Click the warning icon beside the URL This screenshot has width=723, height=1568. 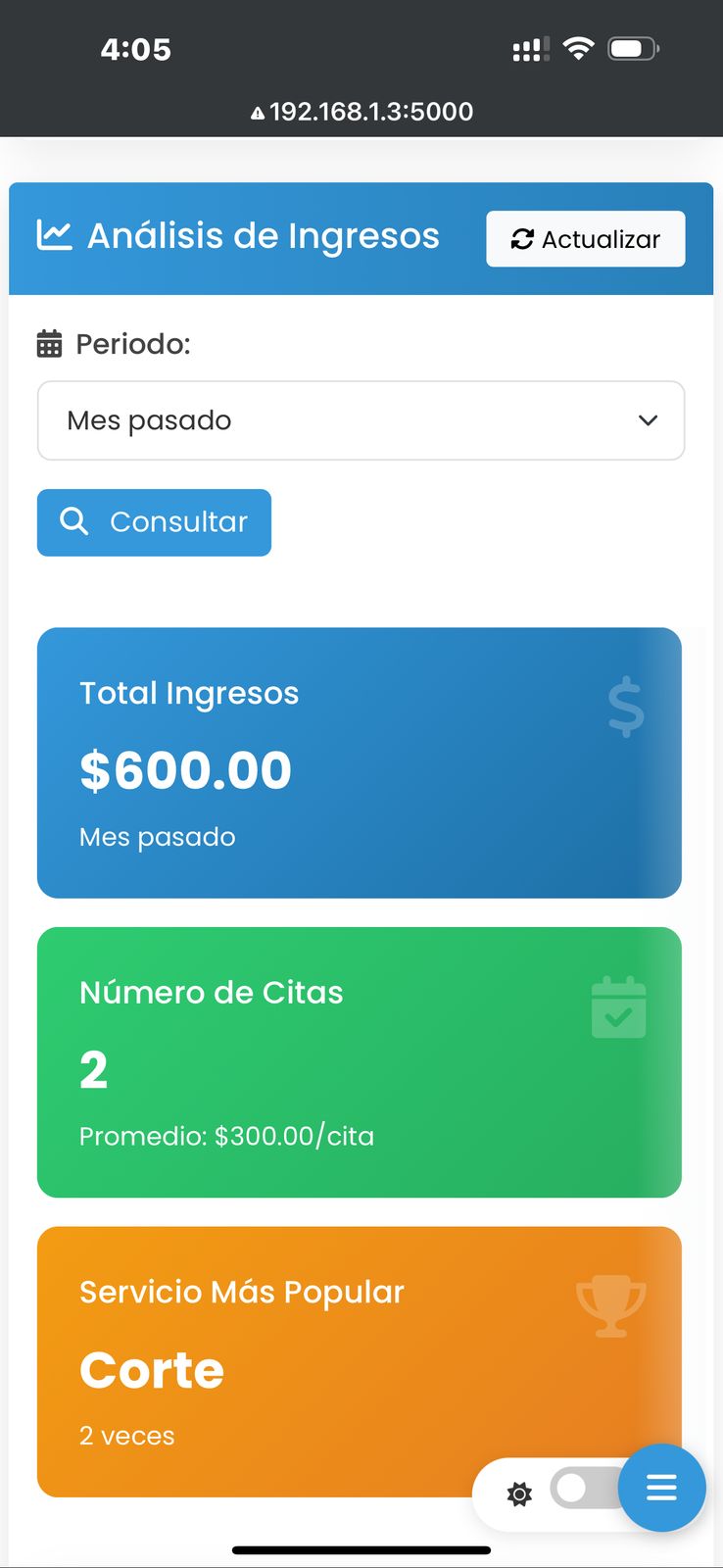click(258, 111)
